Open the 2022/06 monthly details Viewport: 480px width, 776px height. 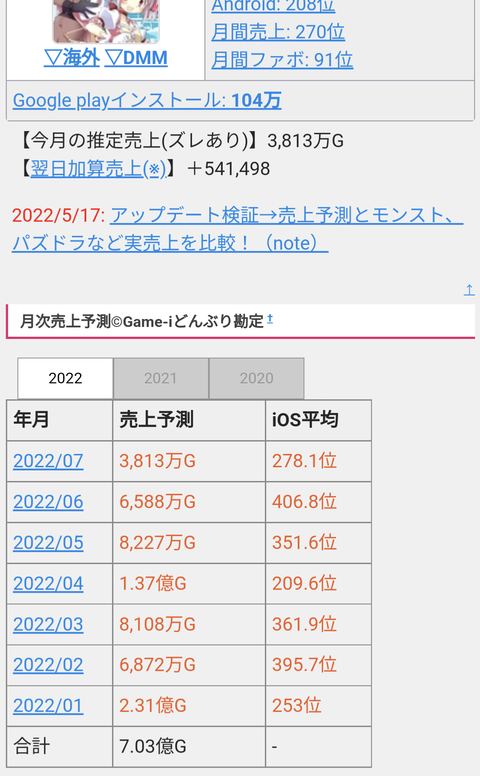pyautogui.click(x=48, y=502)
